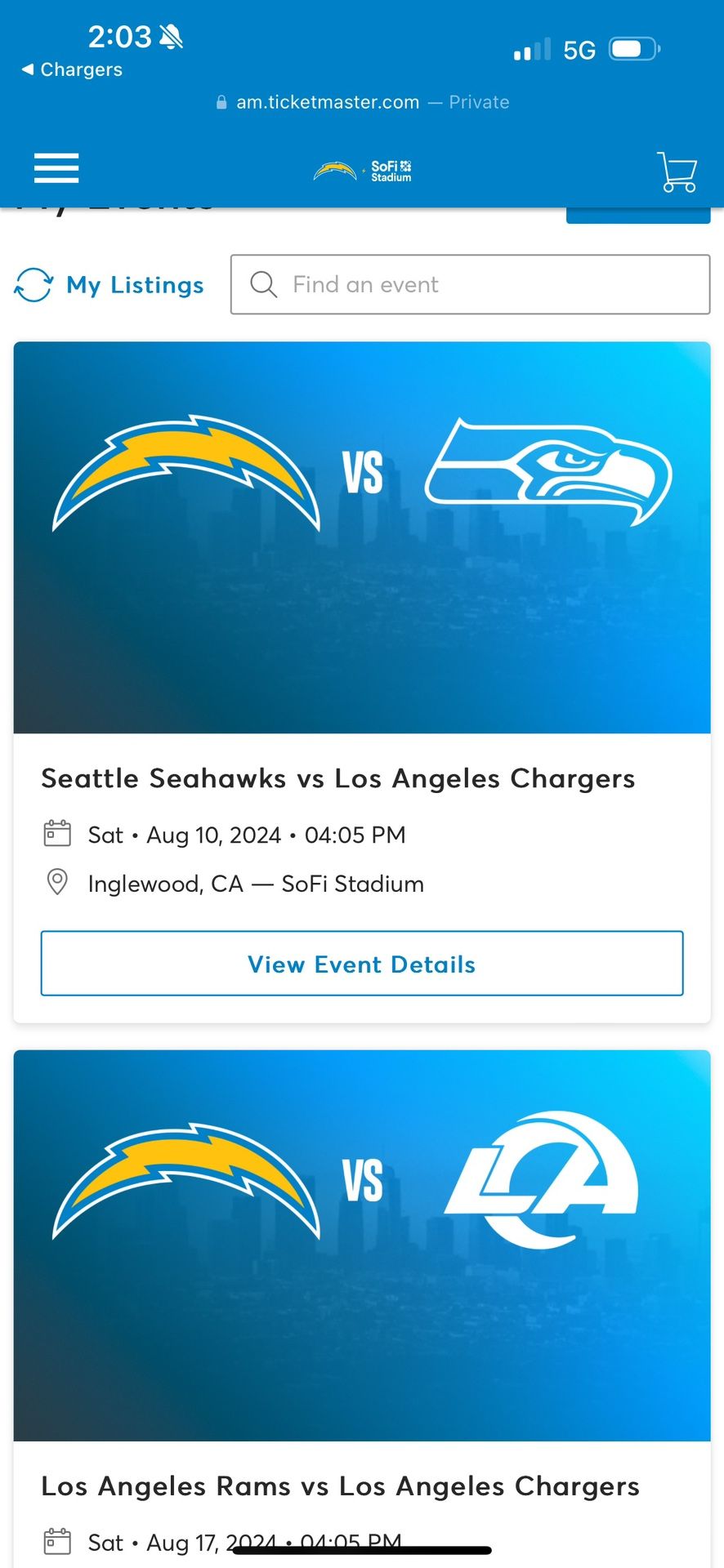Image resolution: width=724 pixels, height=1568 pixels.
Task: Click the location pin for SoFi Stadium
Action: (x=56, y=883)
